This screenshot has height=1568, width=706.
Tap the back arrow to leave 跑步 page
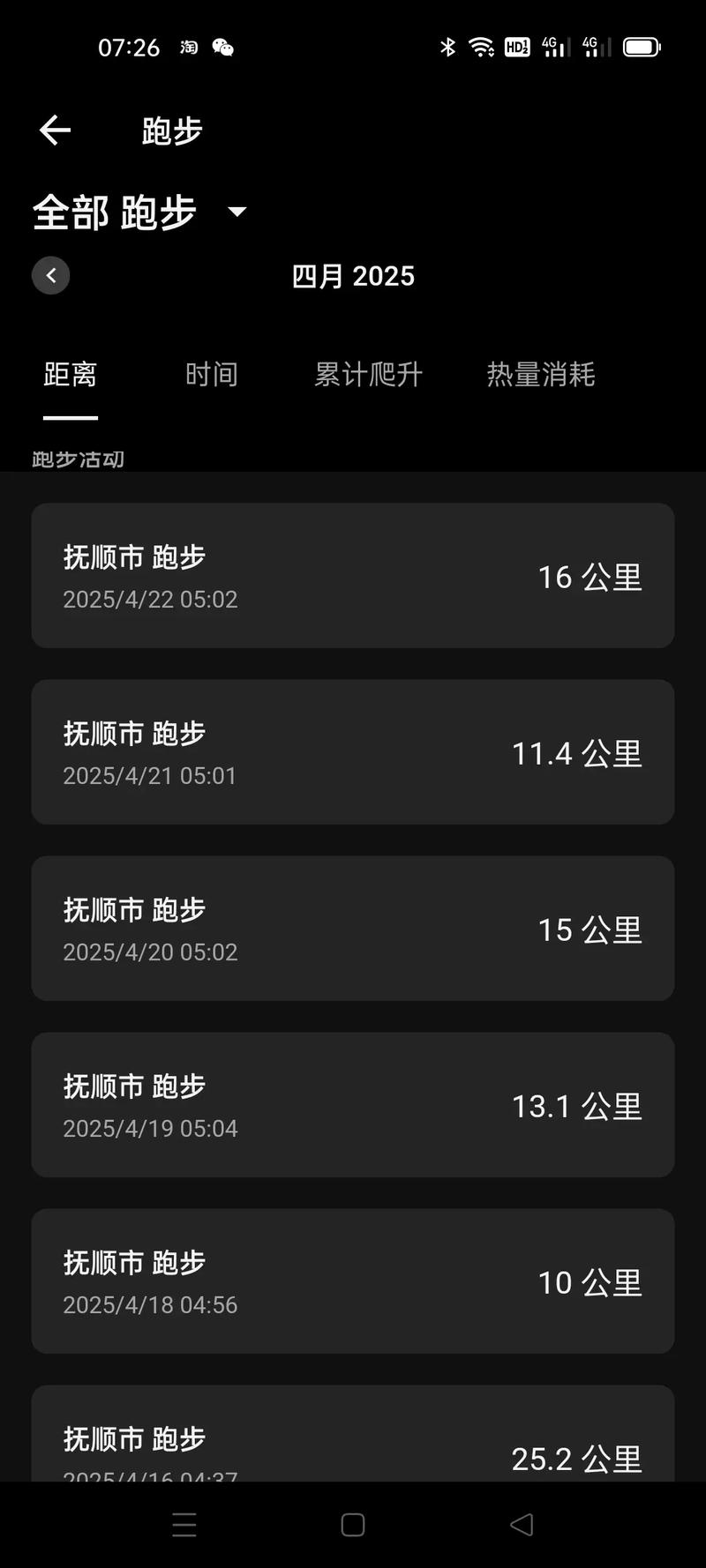click(55, 130)
